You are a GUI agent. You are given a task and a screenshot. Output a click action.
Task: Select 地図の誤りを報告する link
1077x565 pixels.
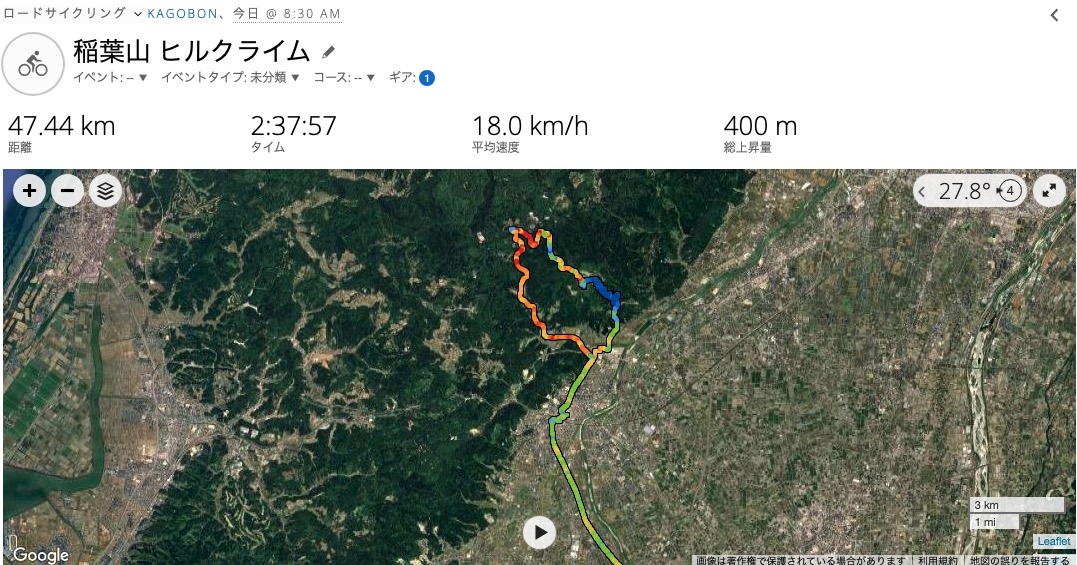tap(1019, 560)
